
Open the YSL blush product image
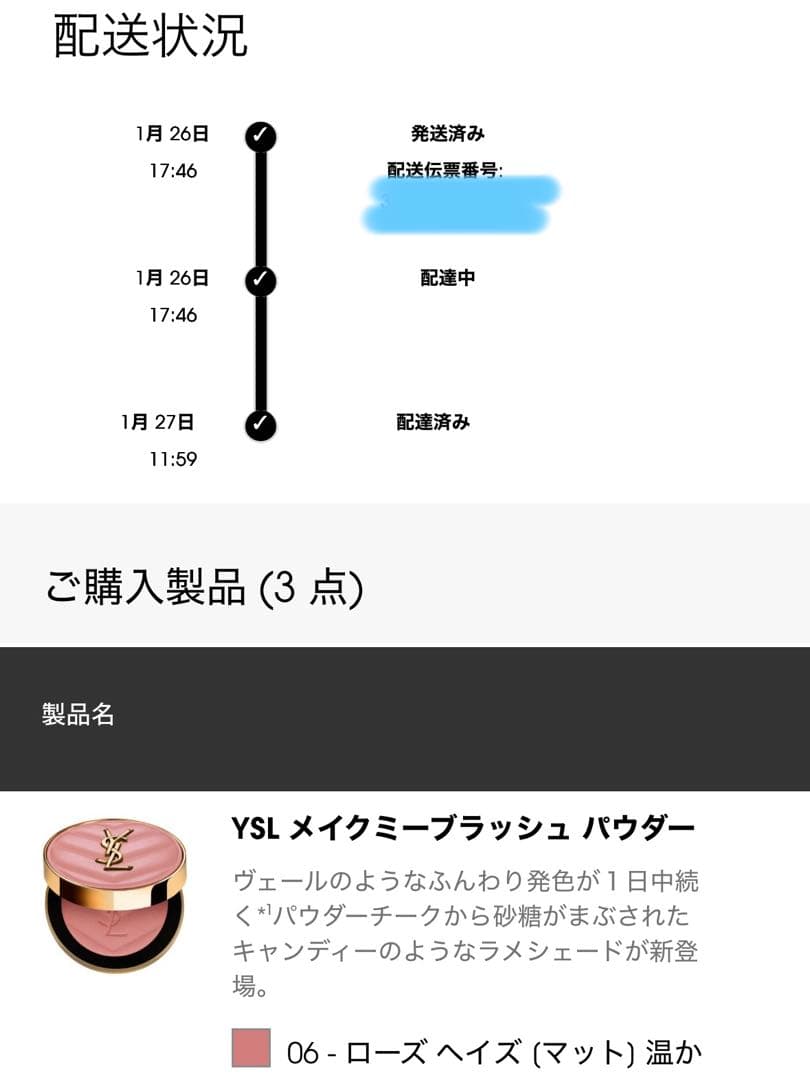pyautogui.click(x=115, y=895)
